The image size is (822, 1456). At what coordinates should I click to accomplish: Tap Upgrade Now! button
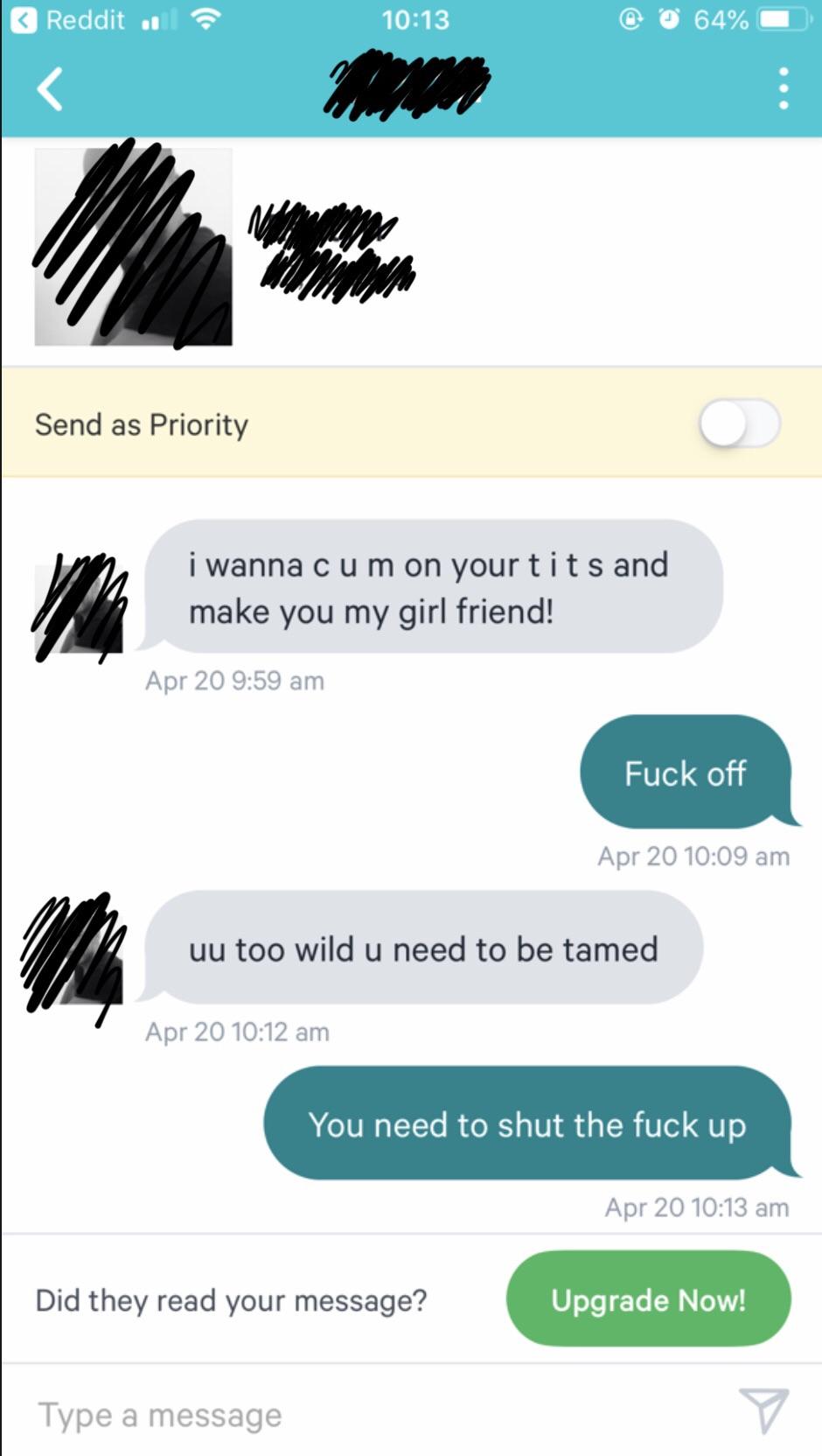pyautogui.click(x=648, y=1299)
